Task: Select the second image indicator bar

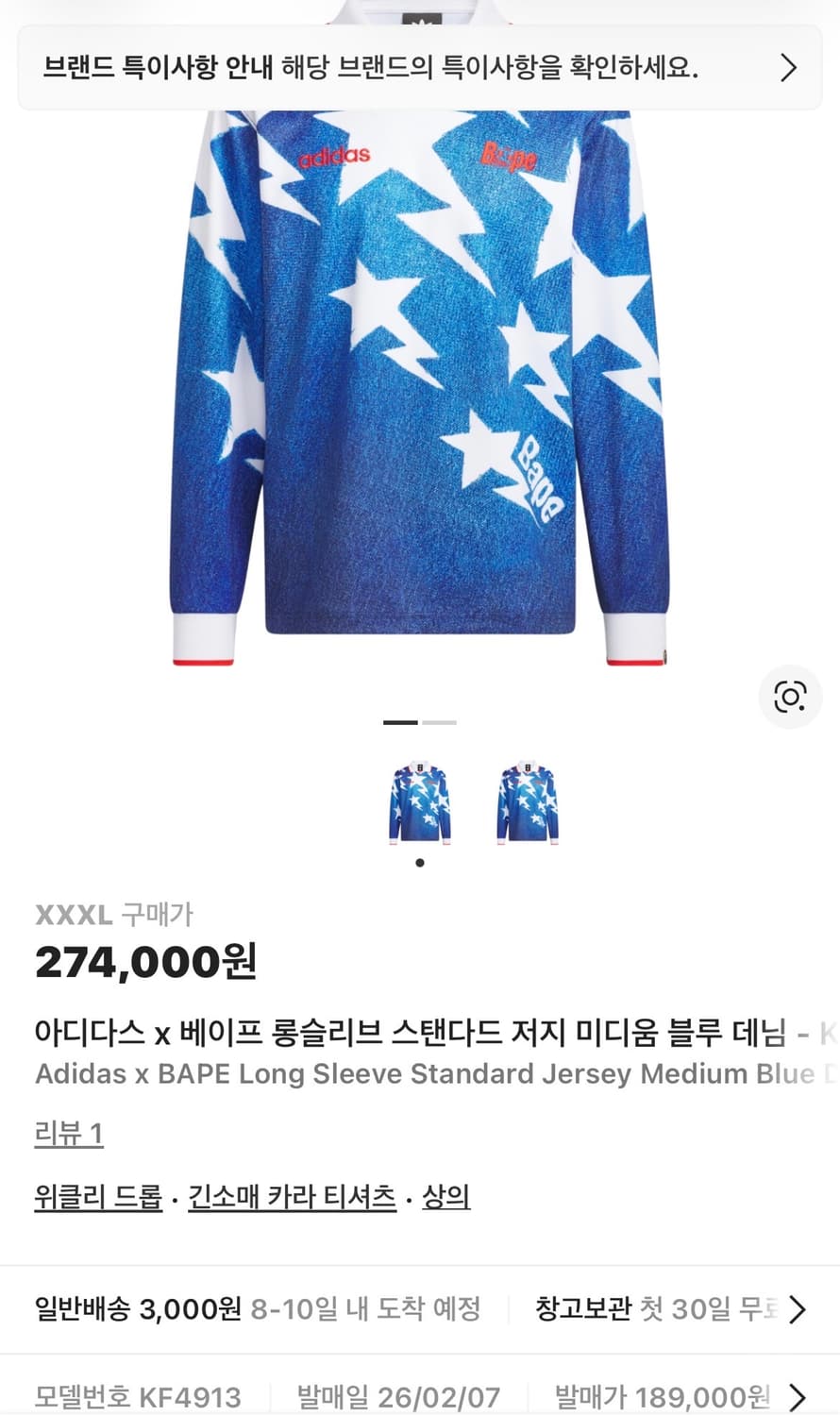Action: tap(440, 721)
